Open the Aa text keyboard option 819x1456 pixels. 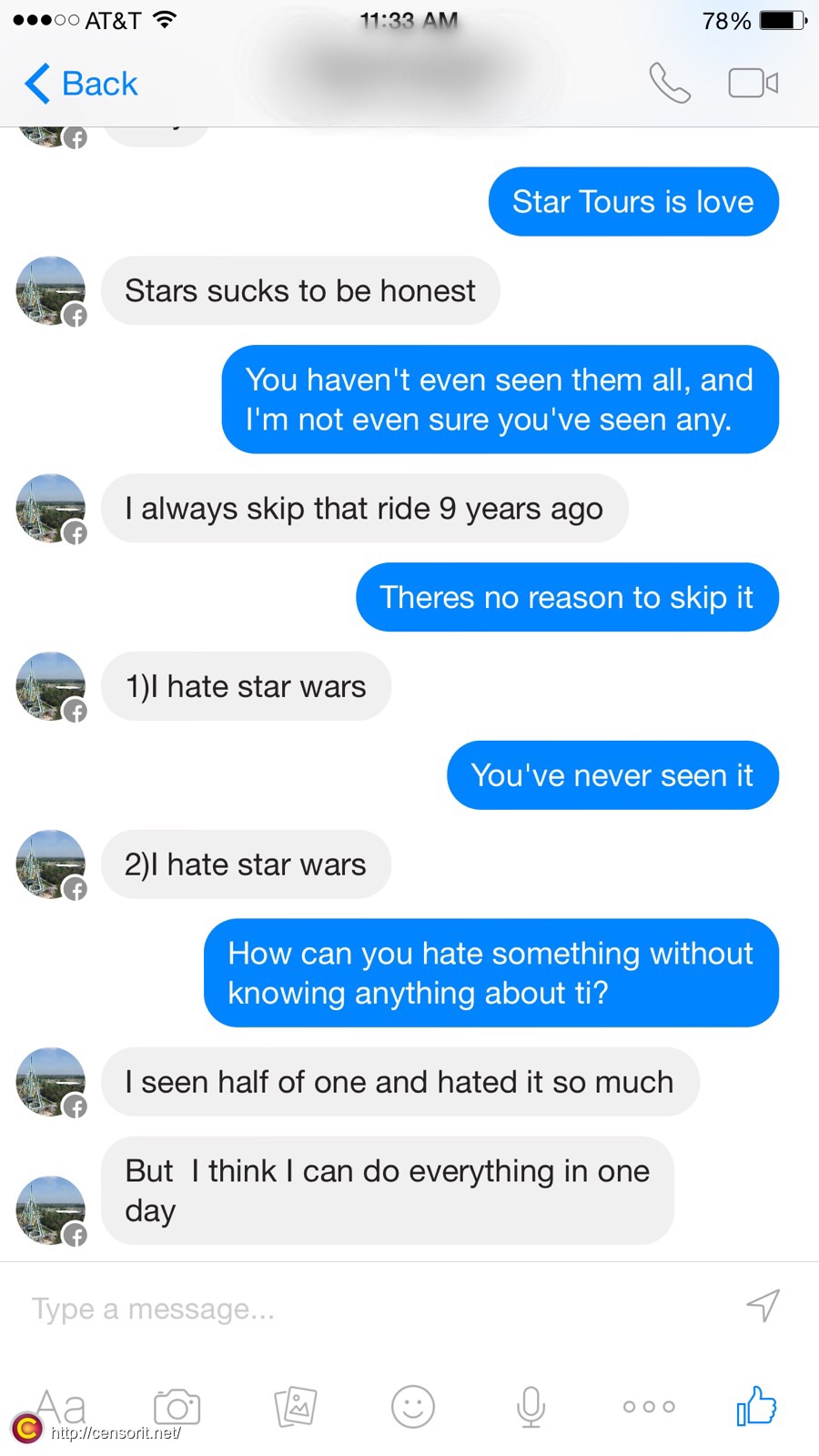click(62, 1406)
